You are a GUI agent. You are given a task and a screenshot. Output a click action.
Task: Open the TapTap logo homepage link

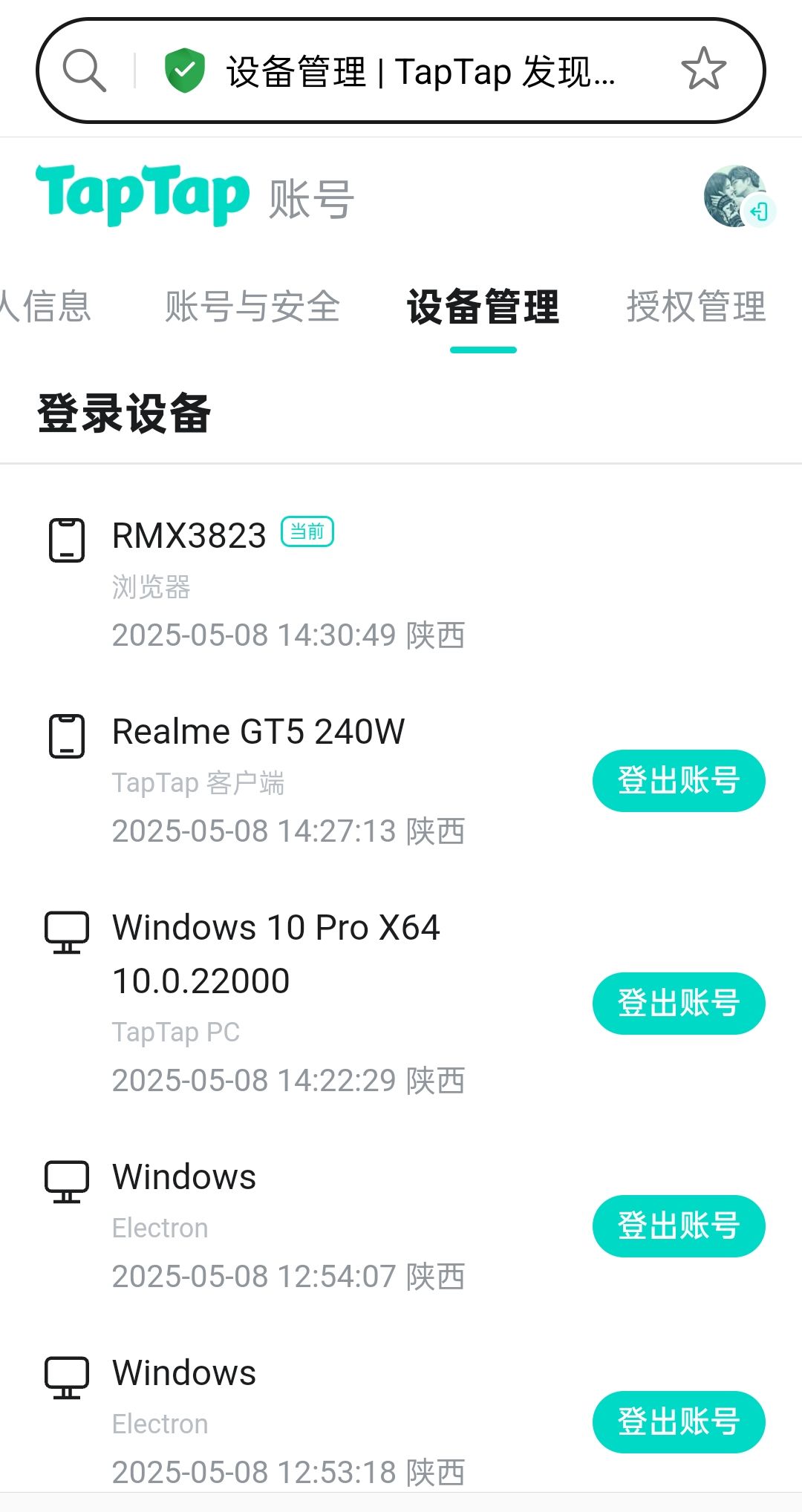[x=143, y=194]
